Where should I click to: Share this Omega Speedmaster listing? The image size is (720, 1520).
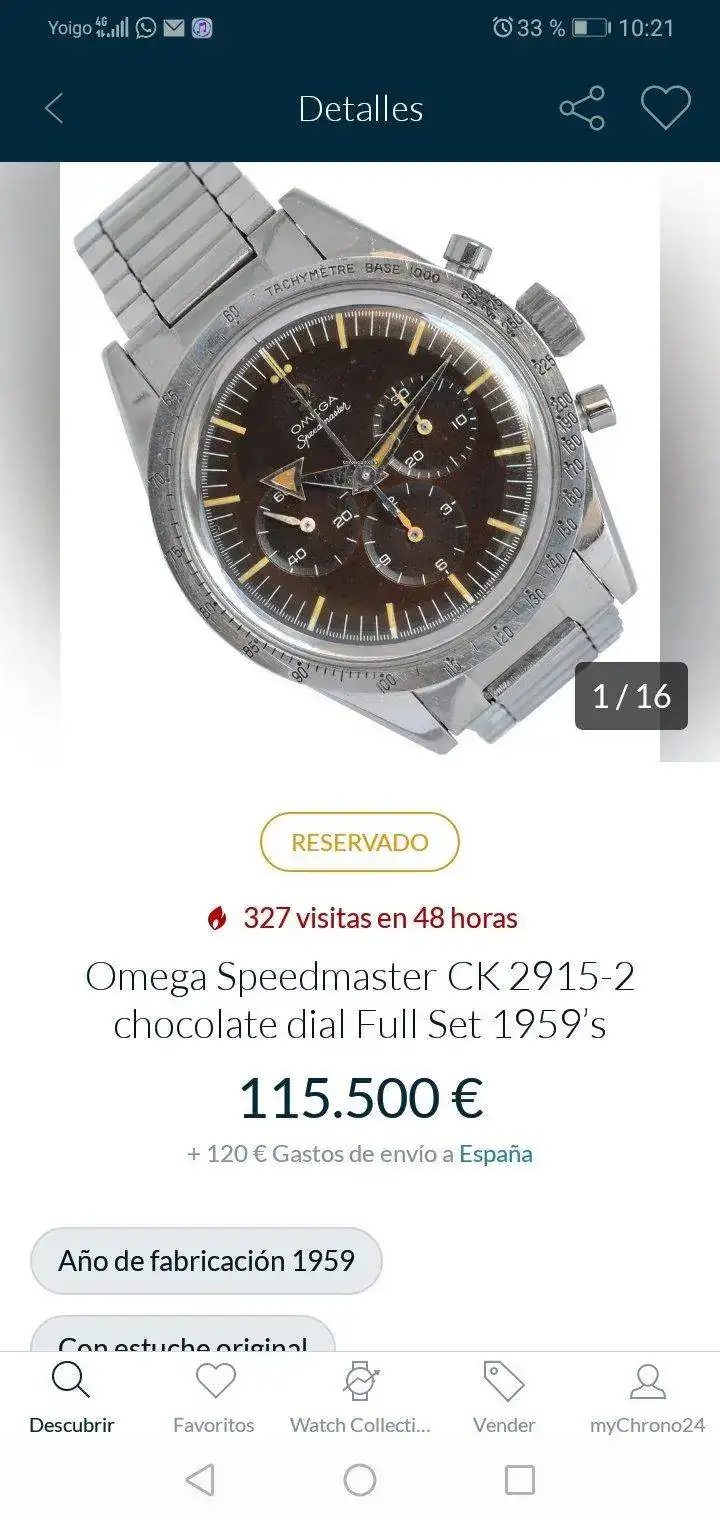pos(582,108)
